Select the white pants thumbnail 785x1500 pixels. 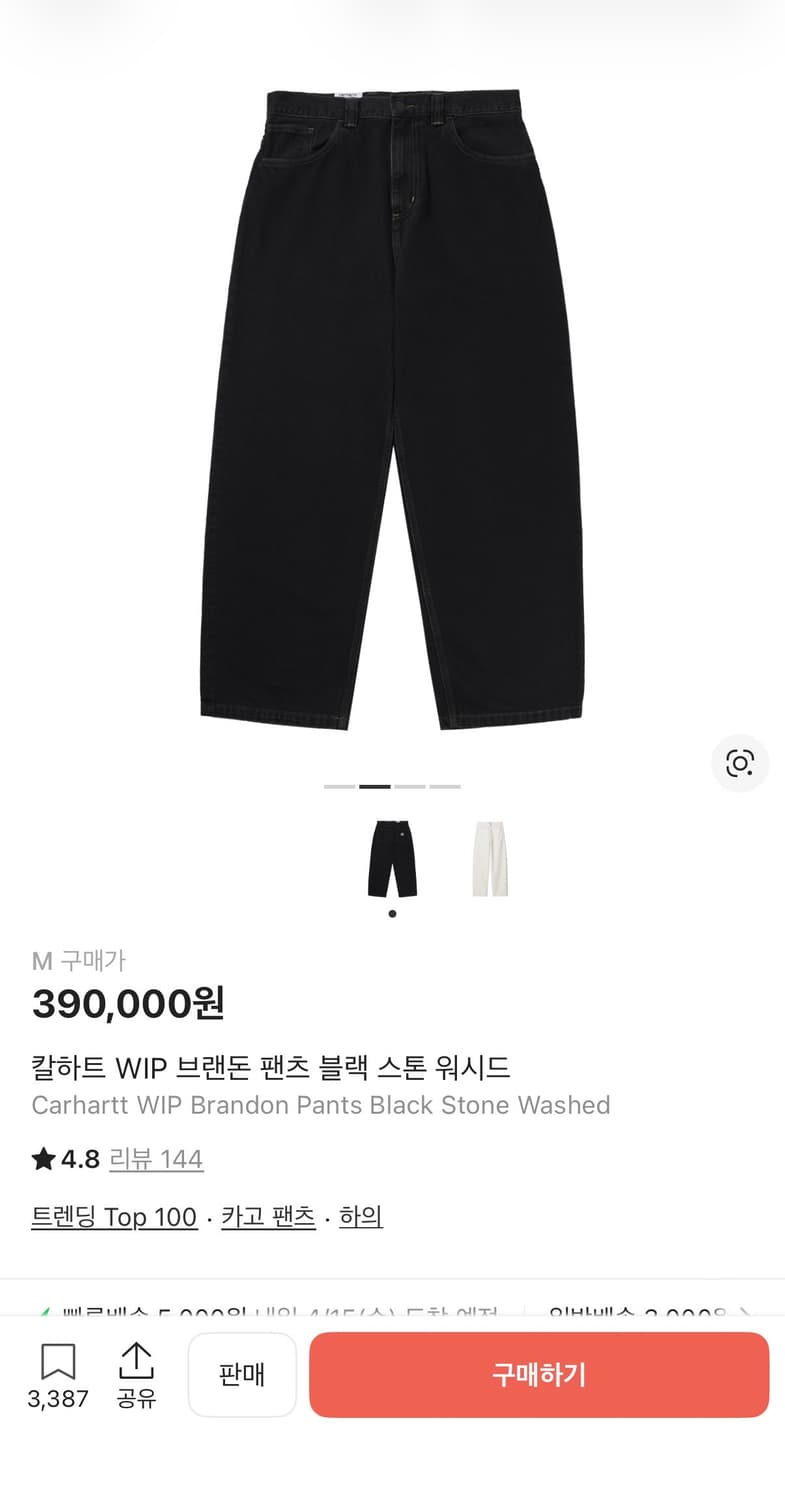pos(489,858)
